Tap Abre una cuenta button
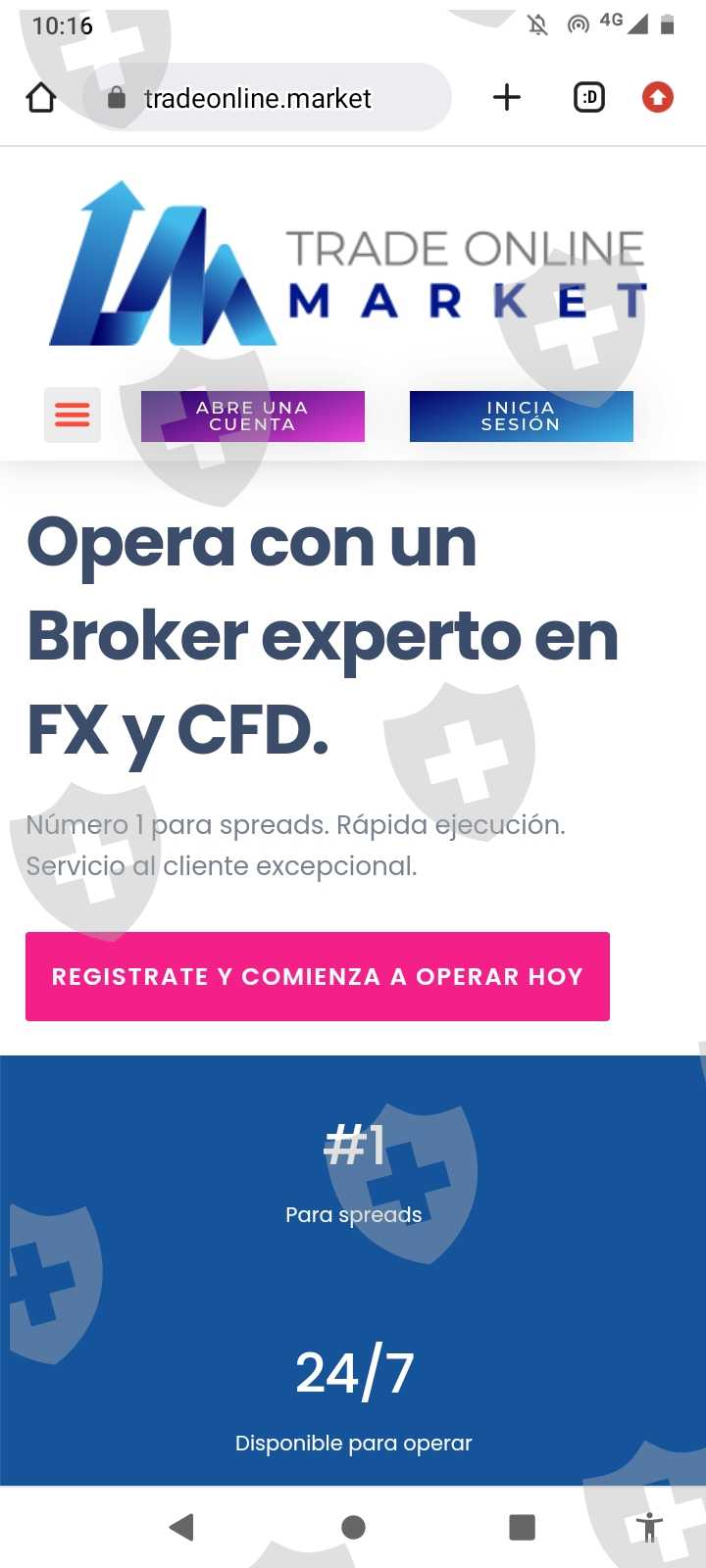This screenshot has width=706, height=1568. (x=253, y=416)
